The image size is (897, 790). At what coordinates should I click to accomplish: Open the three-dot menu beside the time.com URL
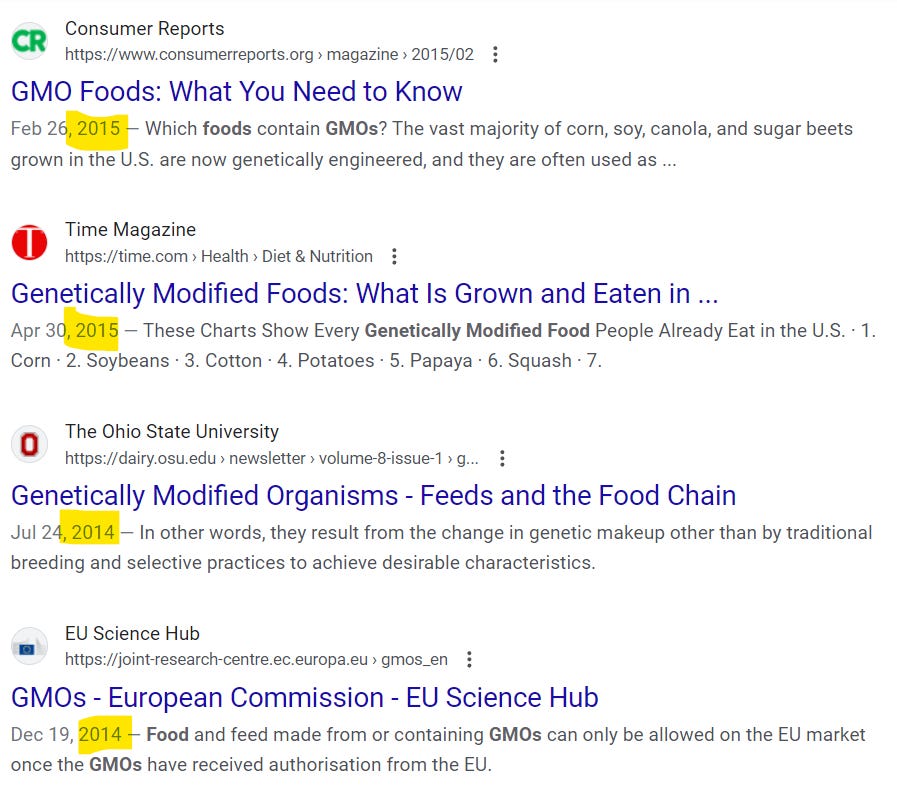394,256
